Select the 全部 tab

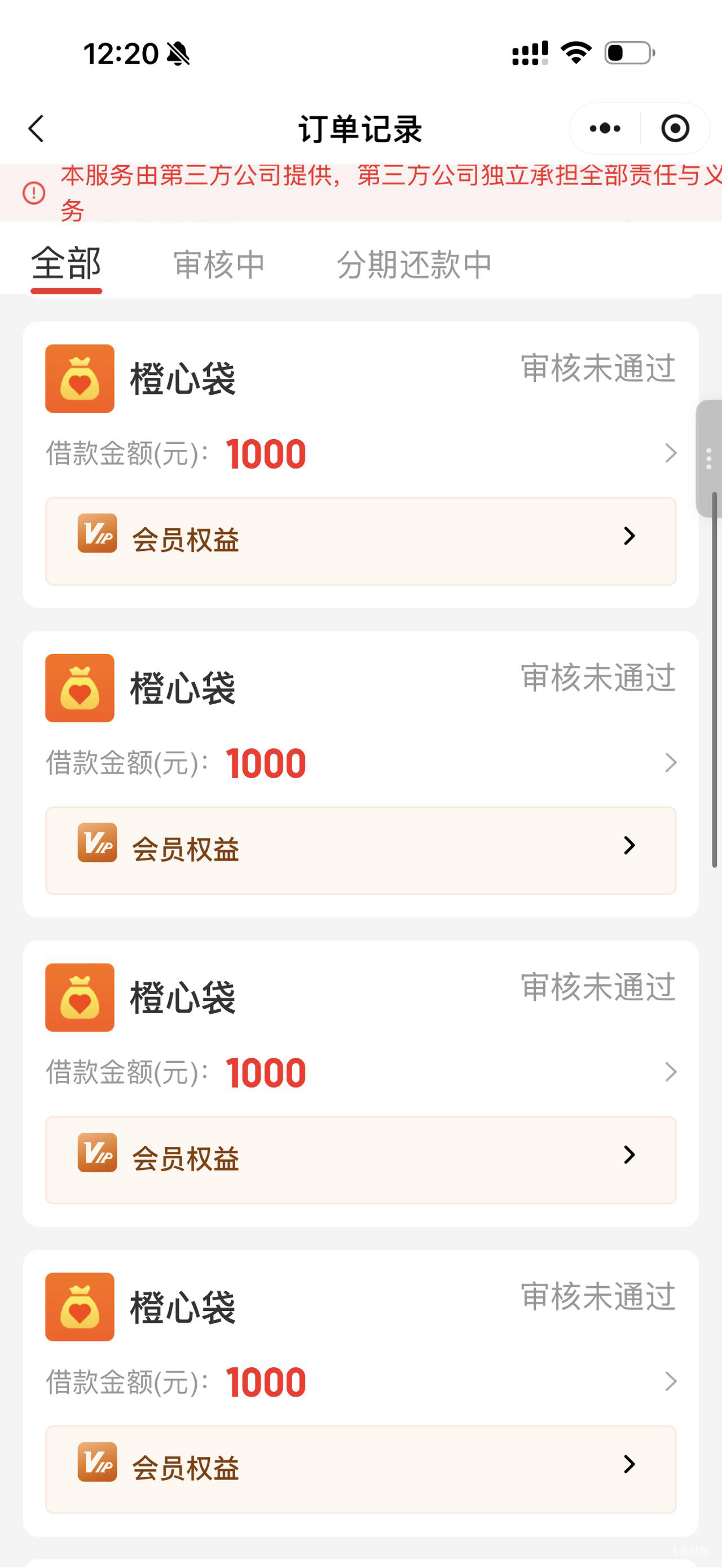(67, 265)
